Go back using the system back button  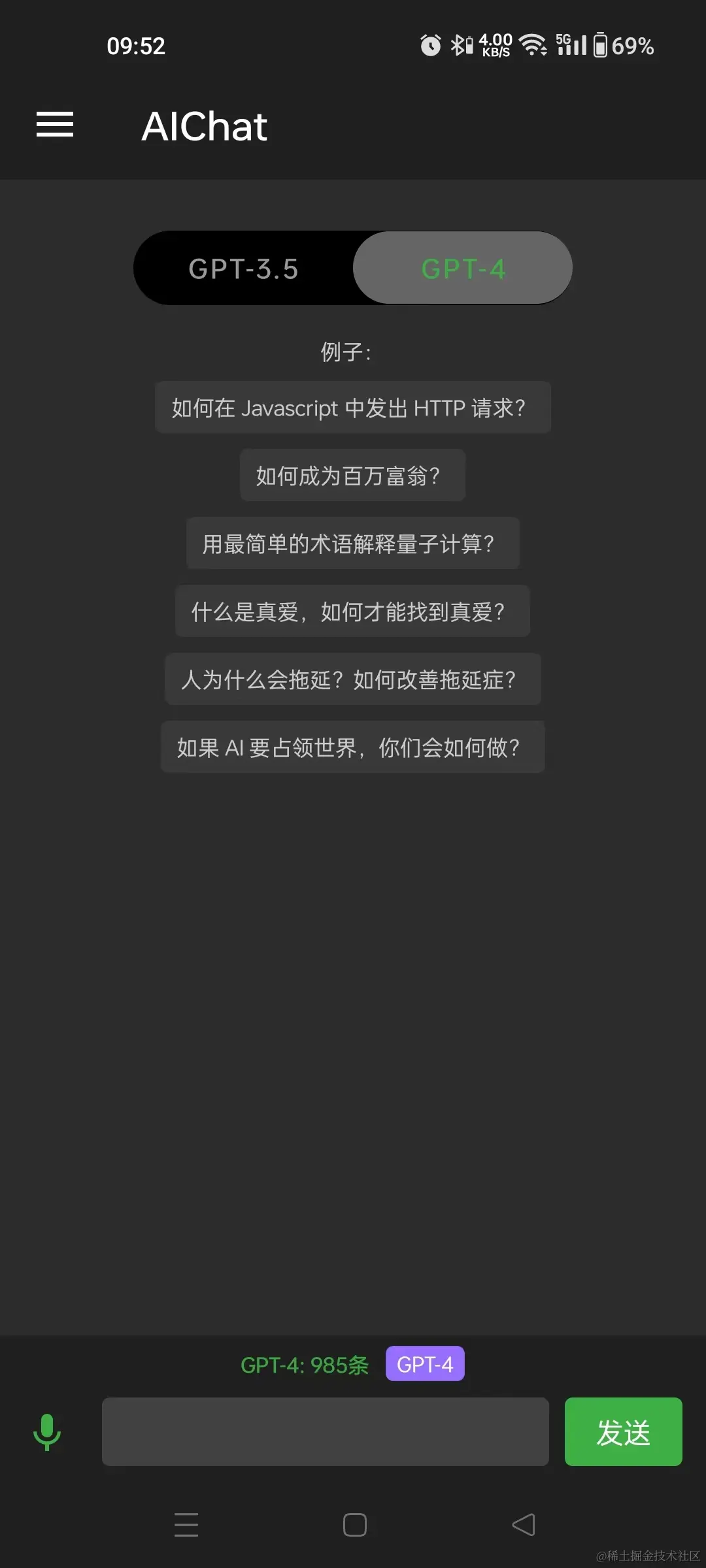[523, 1525]
